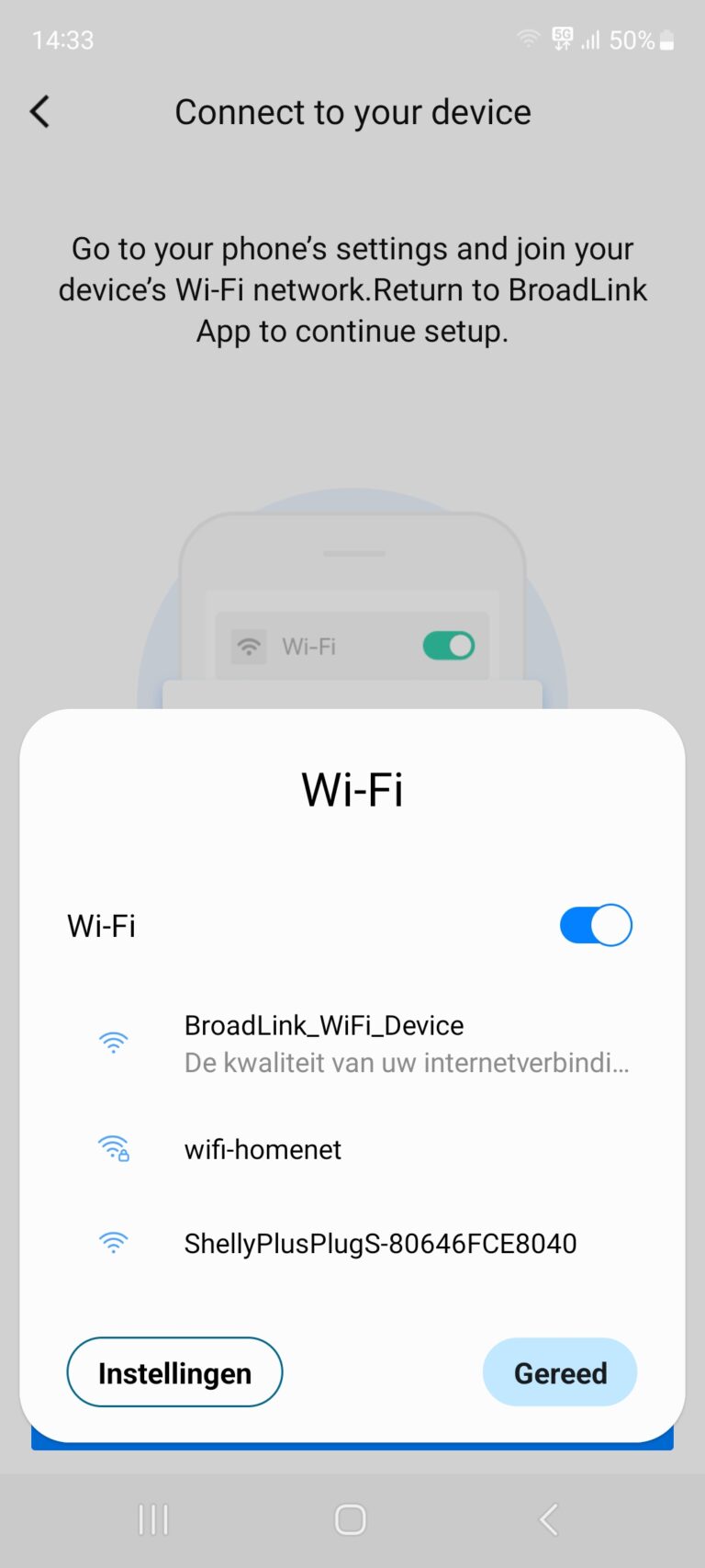Tap Gereed to close the panel

tap(560, 1372)
